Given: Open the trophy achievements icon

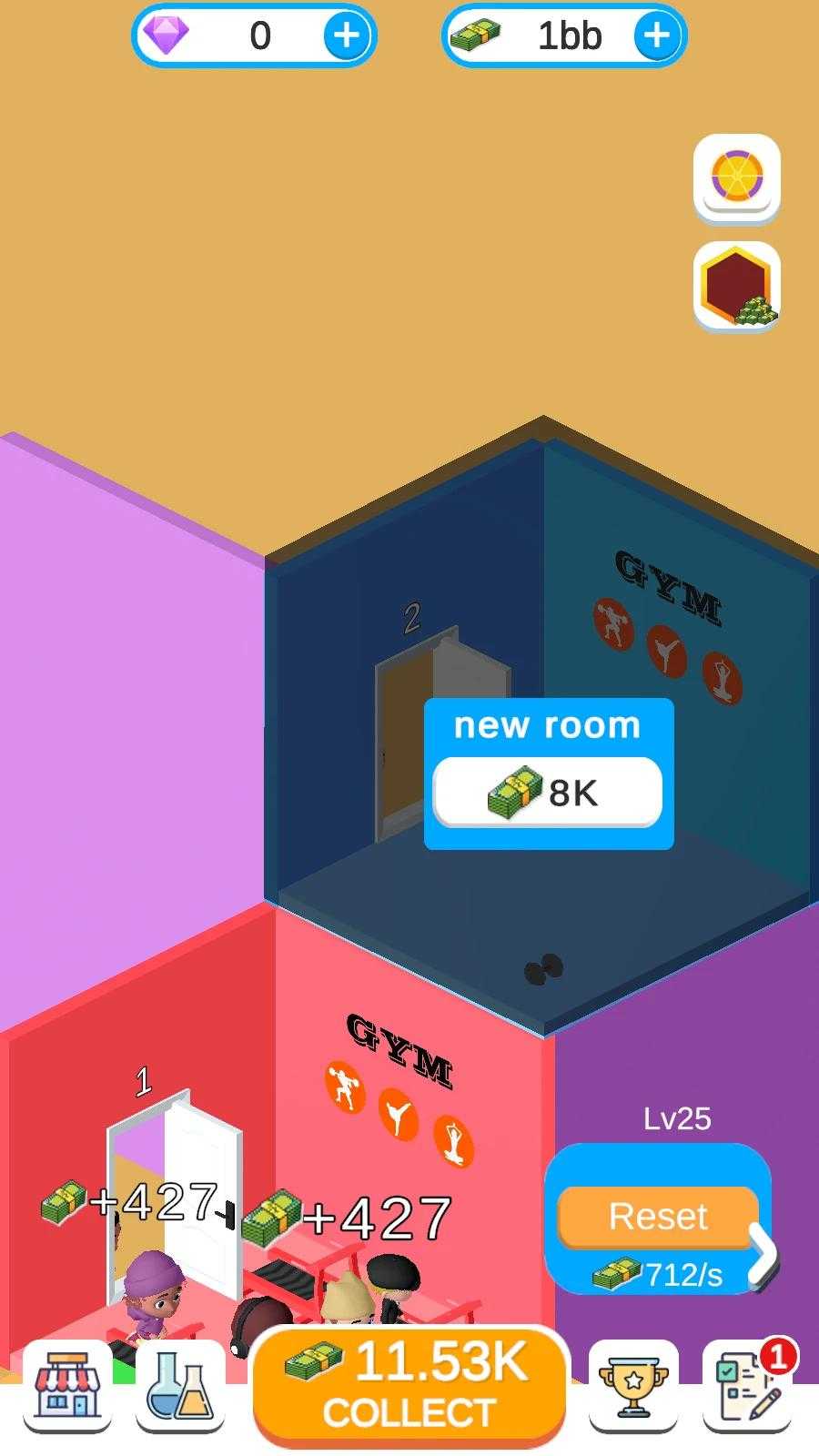Looking at the screenshot, I should click(x=633, y=1386).
